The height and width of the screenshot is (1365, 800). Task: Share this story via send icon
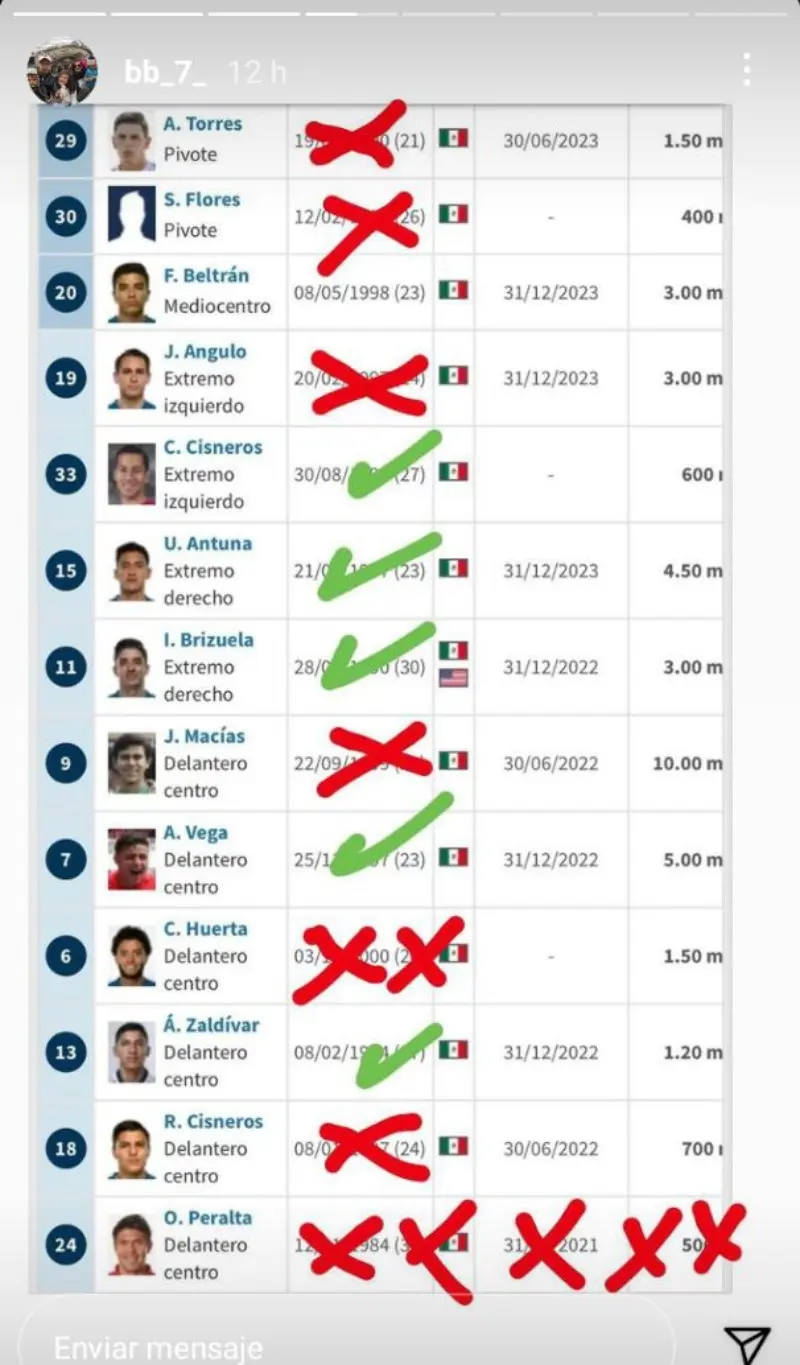(746, 1343)
